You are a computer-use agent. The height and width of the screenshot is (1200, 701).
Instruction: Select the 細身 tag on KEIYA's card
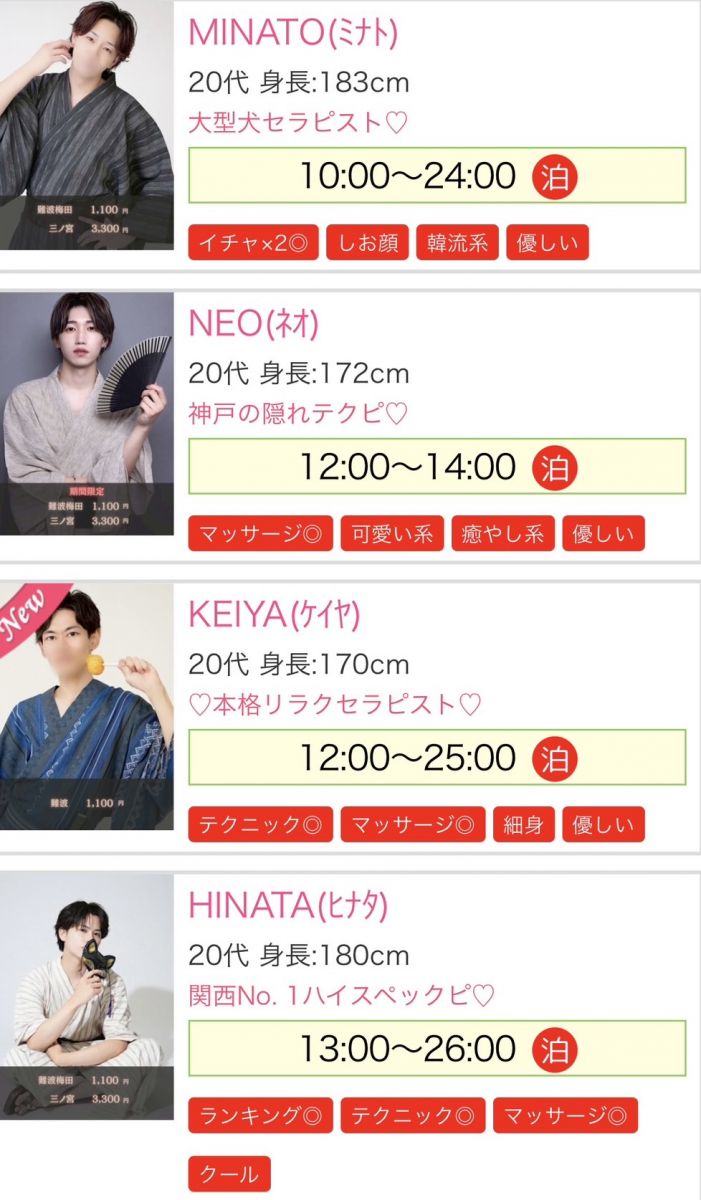tap(524, 824)
